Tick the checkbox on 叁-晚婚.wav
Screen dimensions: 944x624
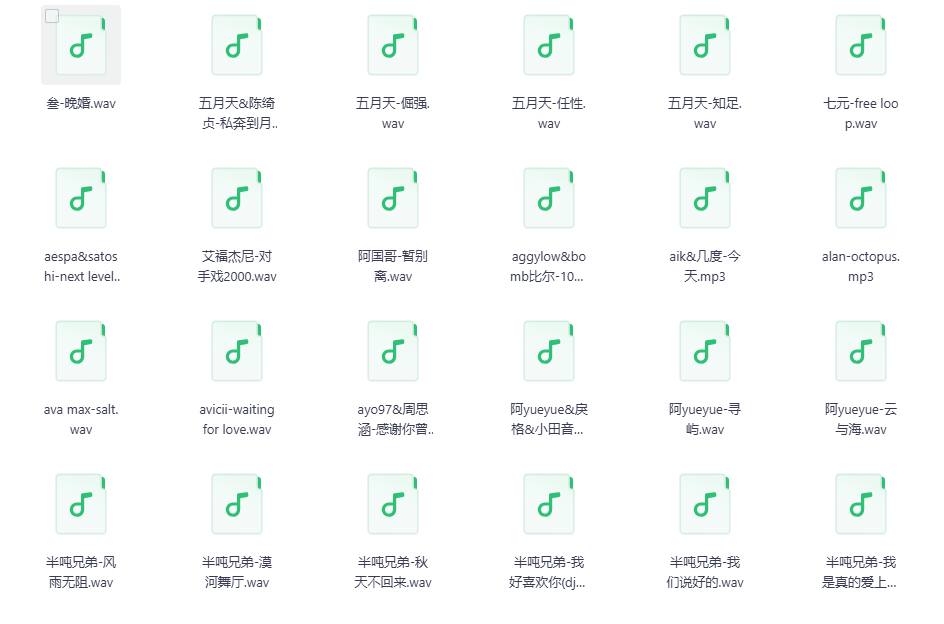(52, 16)
